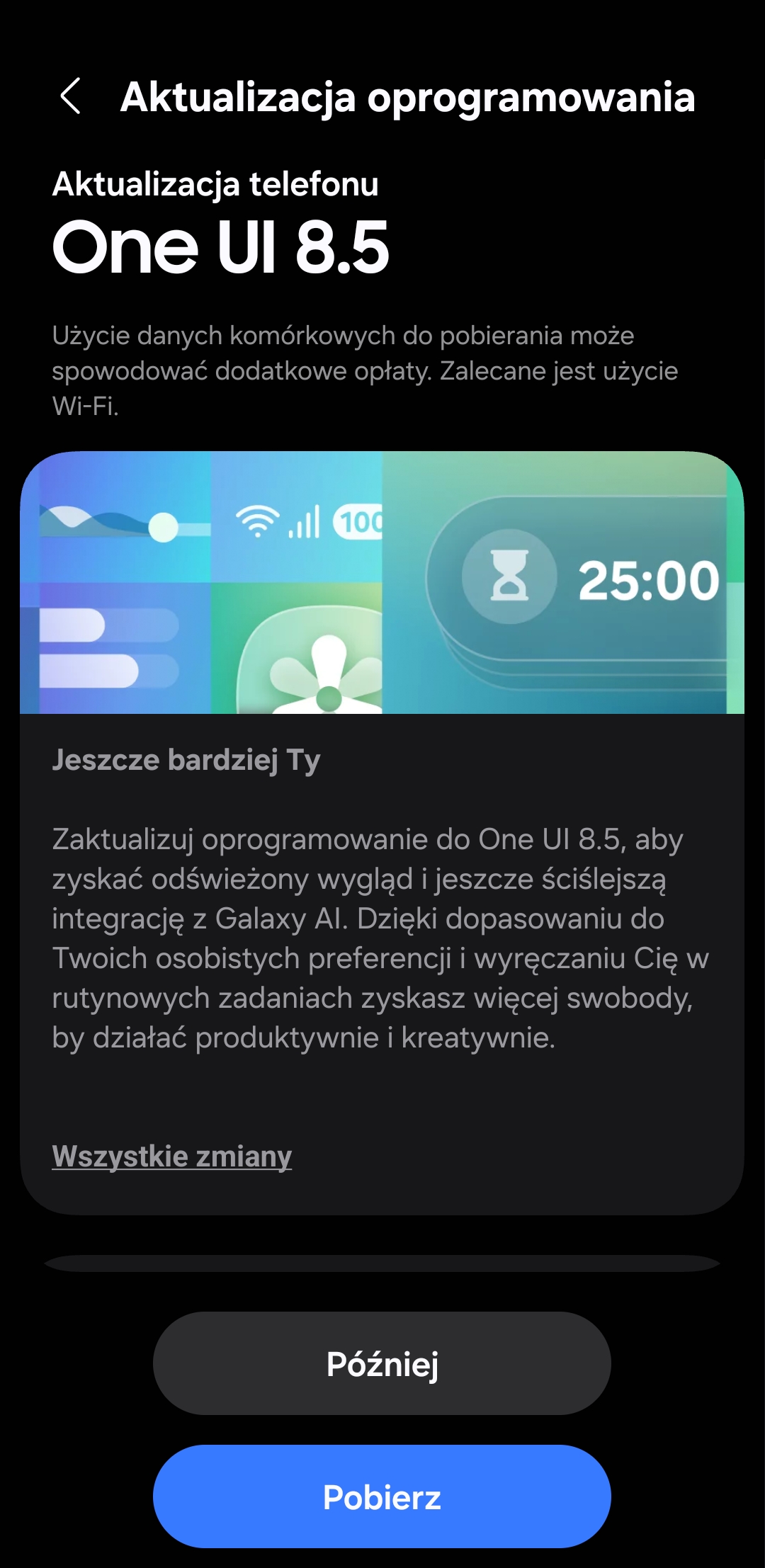Open the Wszystkie zmiany link

[172, 1157]
